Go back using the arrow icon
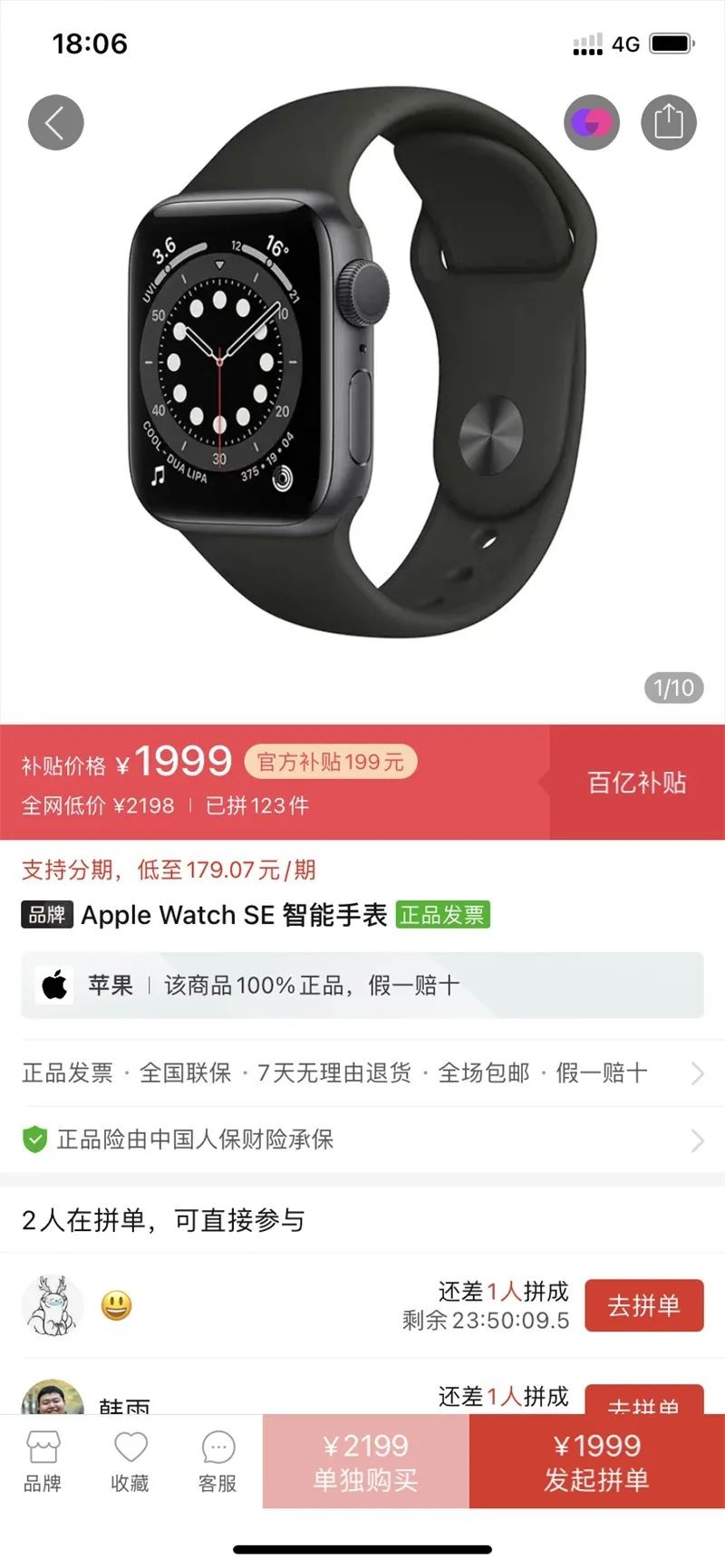 point(55,122)
